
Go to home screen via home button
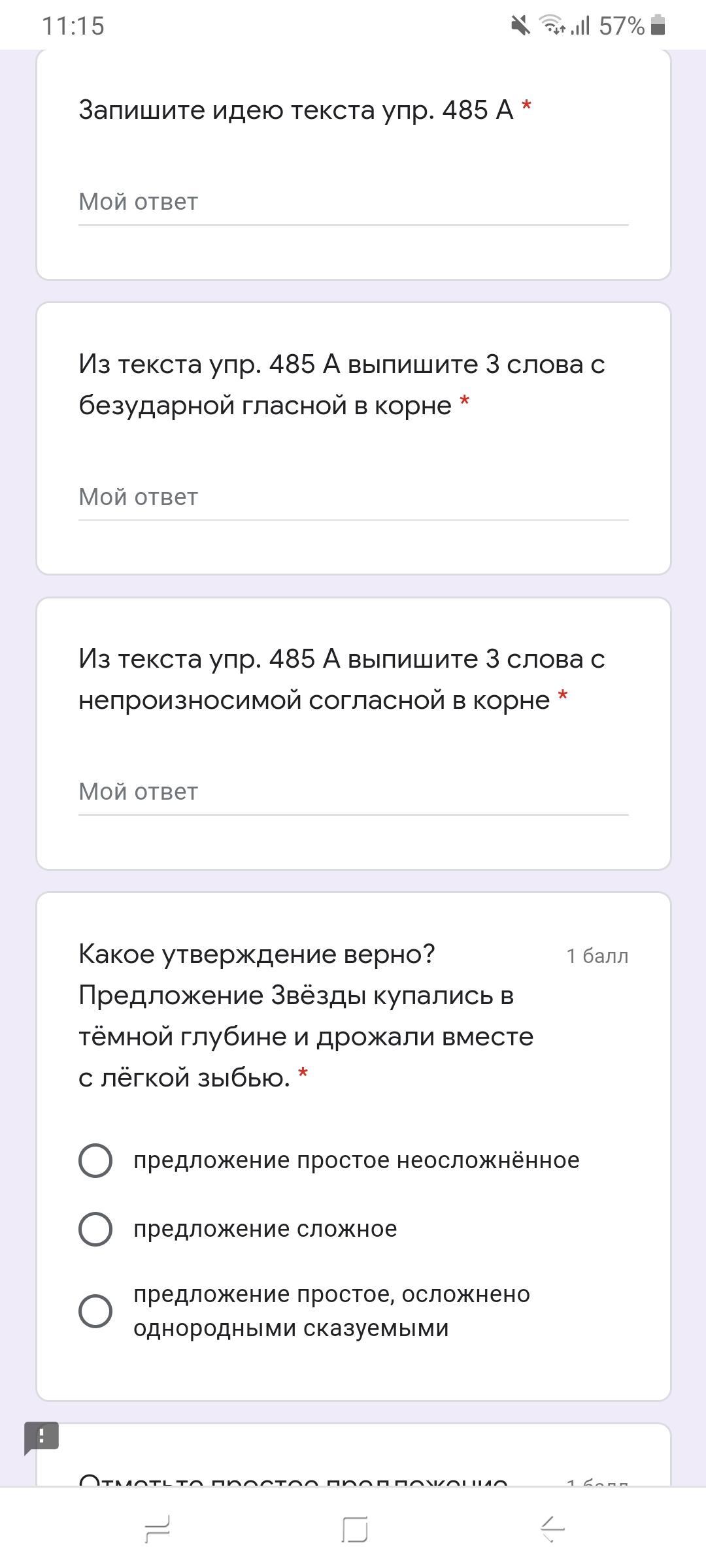pos(354,1529)
